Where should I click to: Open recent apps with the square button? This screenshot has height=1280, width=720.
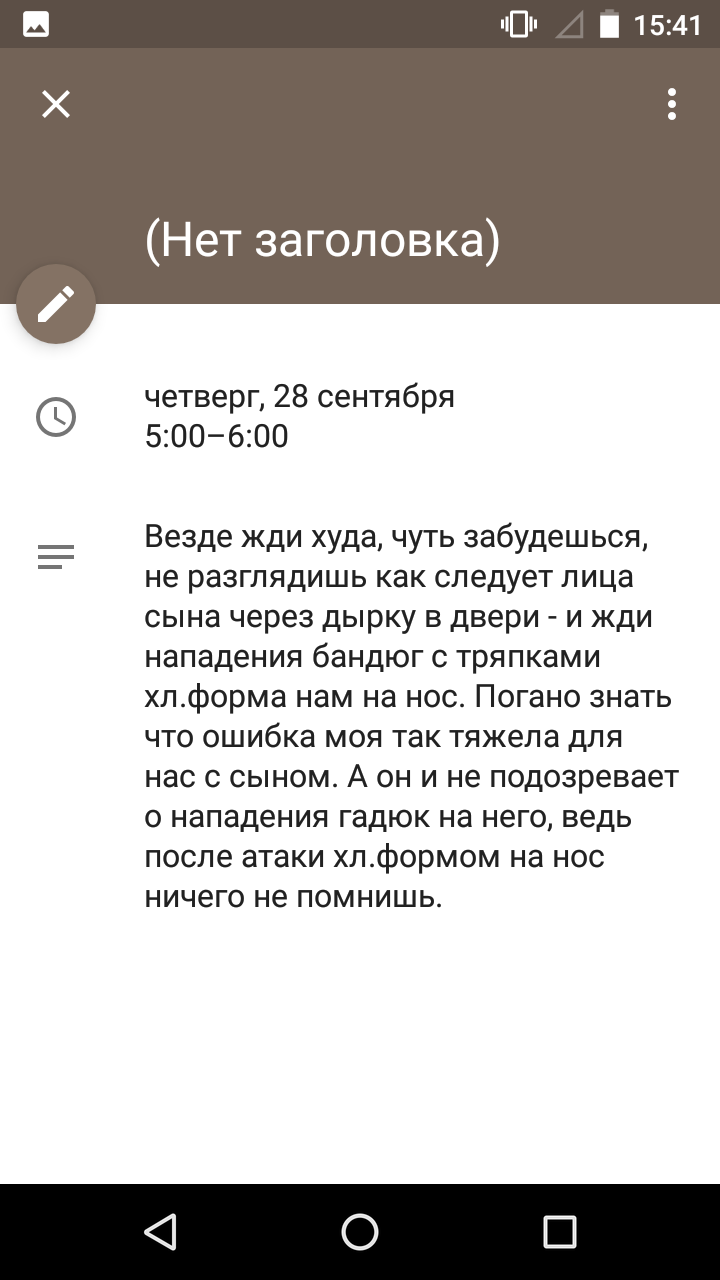560,1232
